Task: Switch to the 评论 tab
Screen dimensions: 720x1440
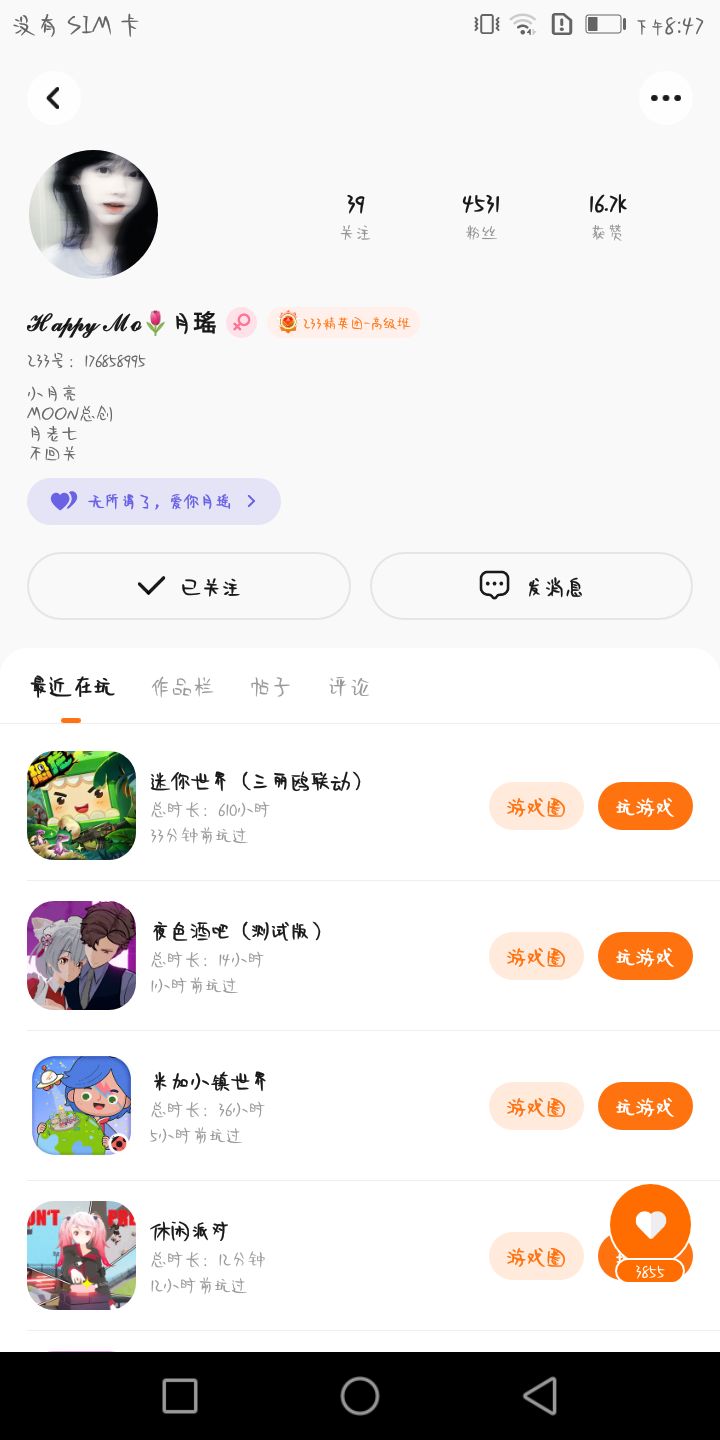Action: [349, 687]
